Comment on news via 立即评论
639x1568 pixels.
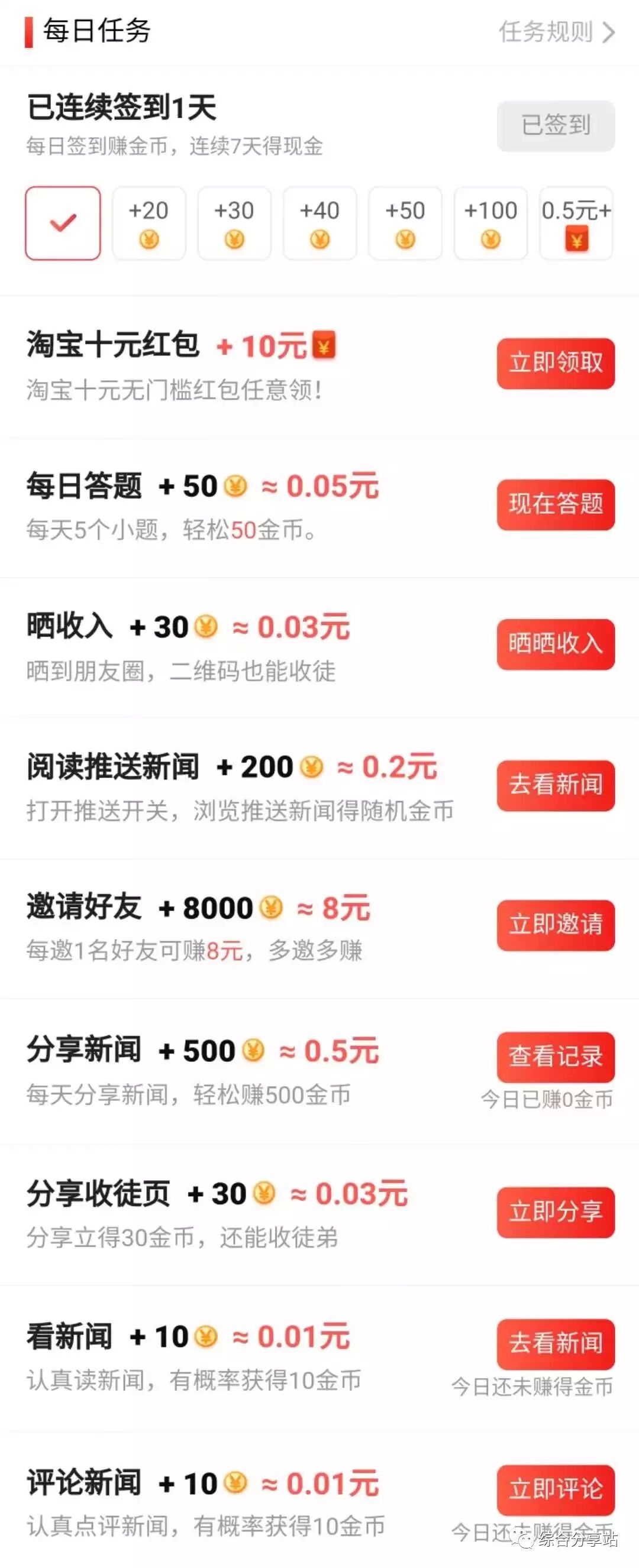pos(556,1489)
